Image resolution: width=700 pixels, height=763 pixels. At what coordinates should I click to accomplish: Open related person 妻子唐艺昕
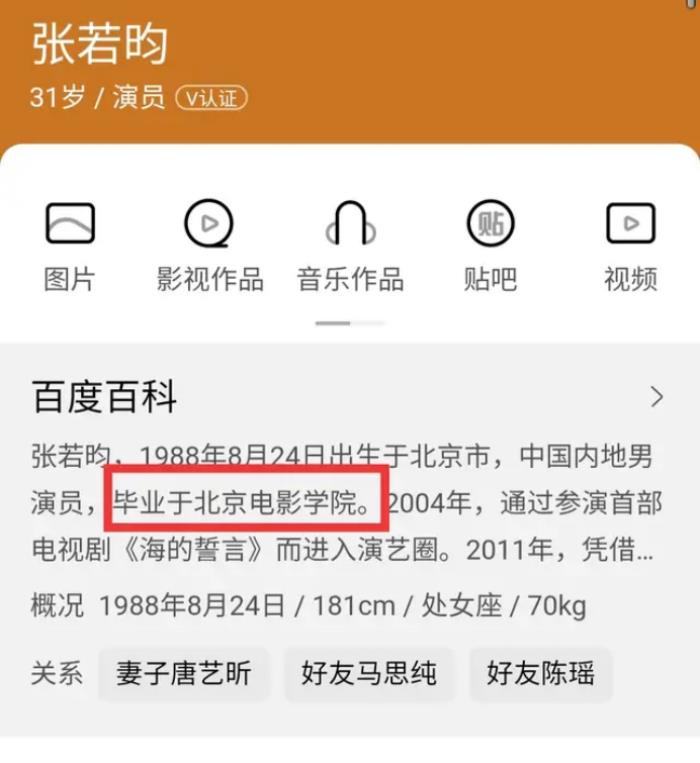tap(184, 673)
